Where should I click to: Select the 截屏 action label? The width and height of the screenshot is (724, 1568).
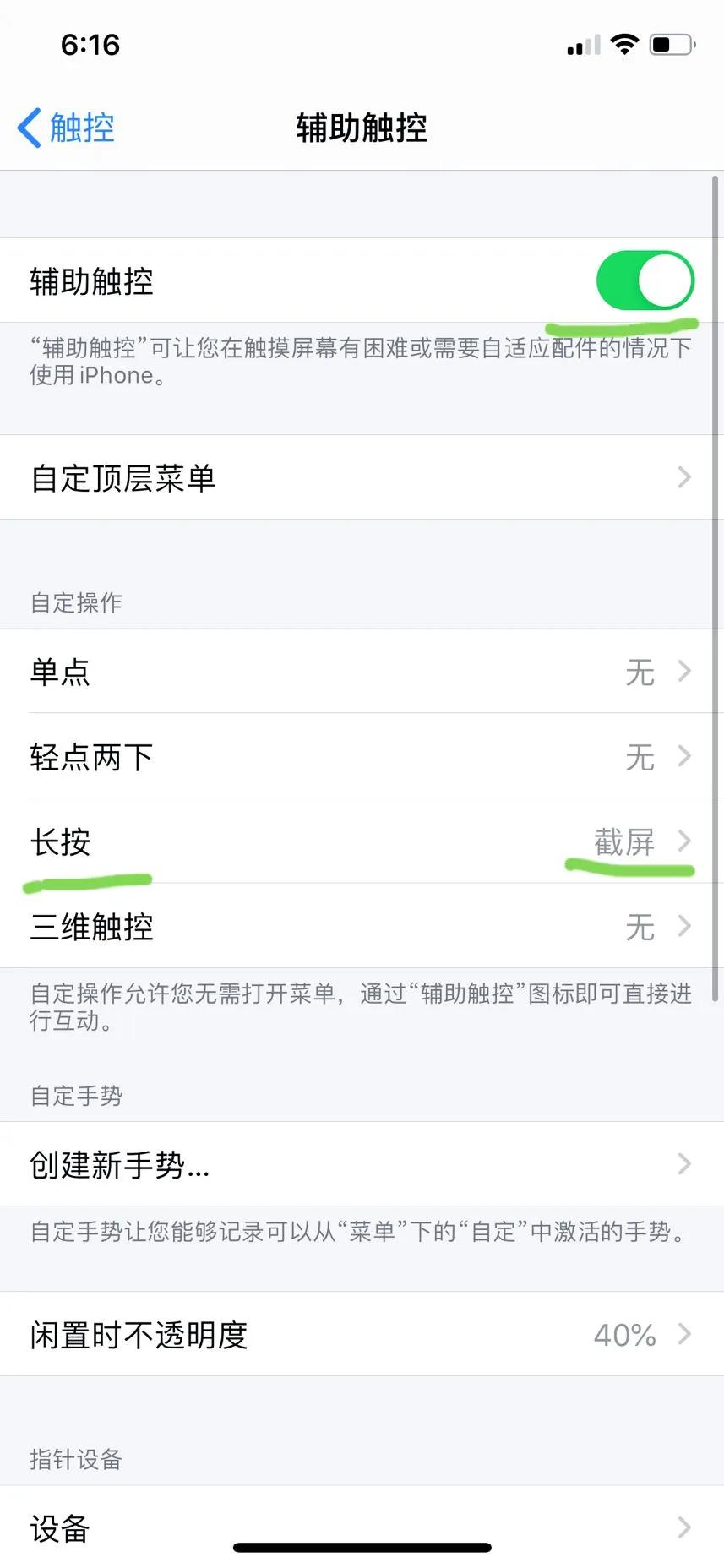(625, 841)
